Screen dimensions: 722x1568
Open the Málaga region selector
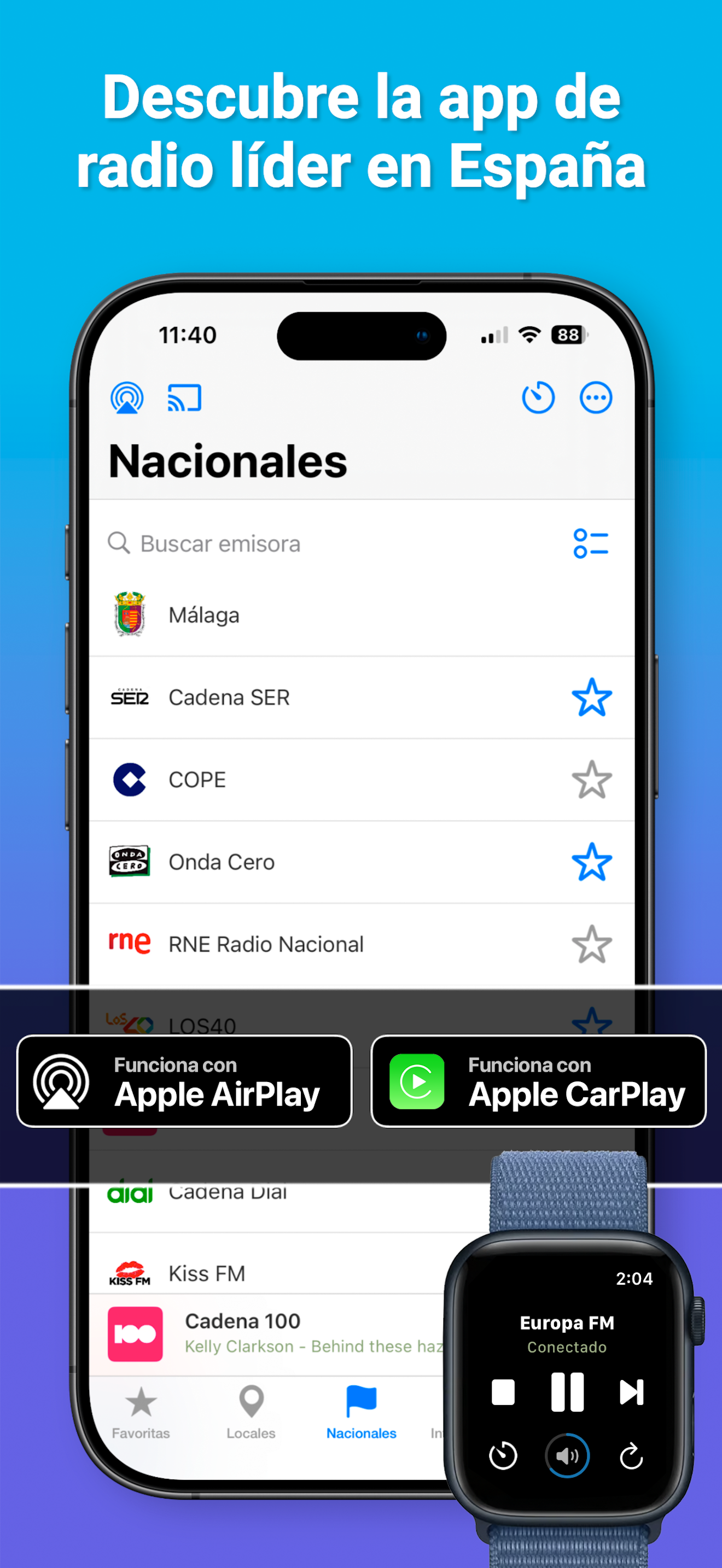click(204, 615)
